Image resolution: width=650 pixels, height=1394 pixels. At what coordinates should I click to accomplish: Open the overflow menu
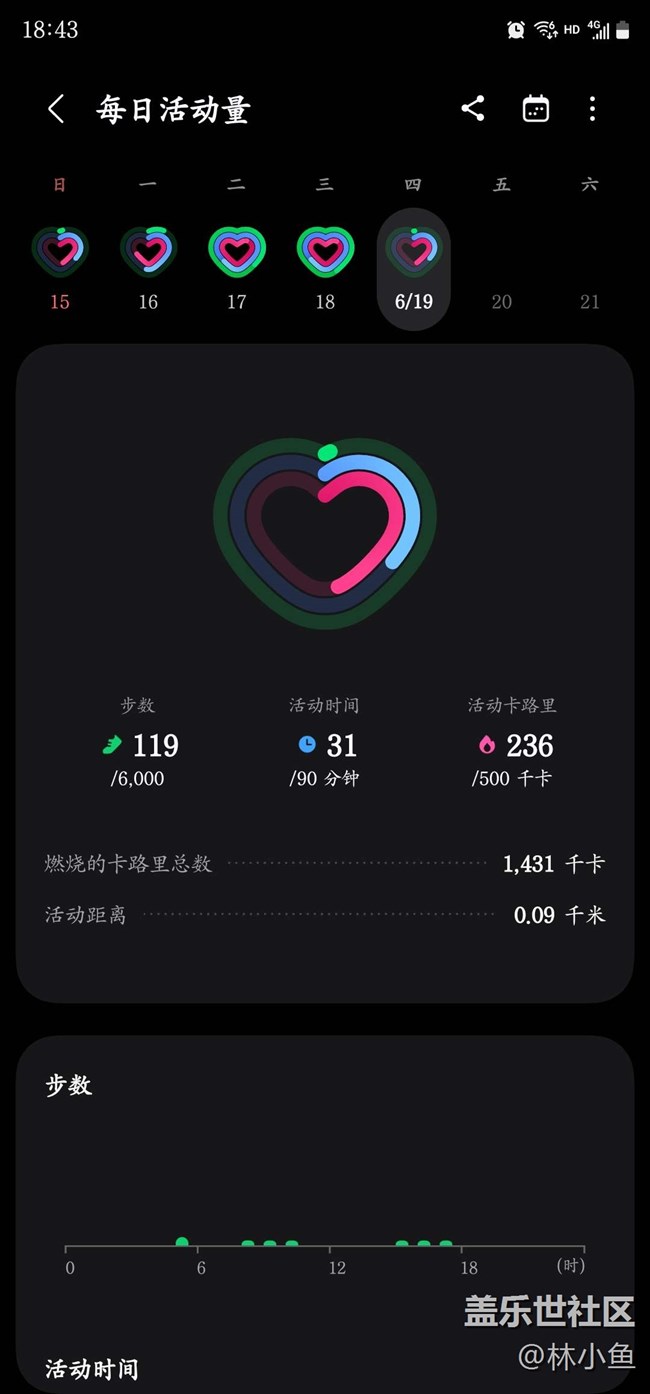pyautogui.click(x=592, y=109)
